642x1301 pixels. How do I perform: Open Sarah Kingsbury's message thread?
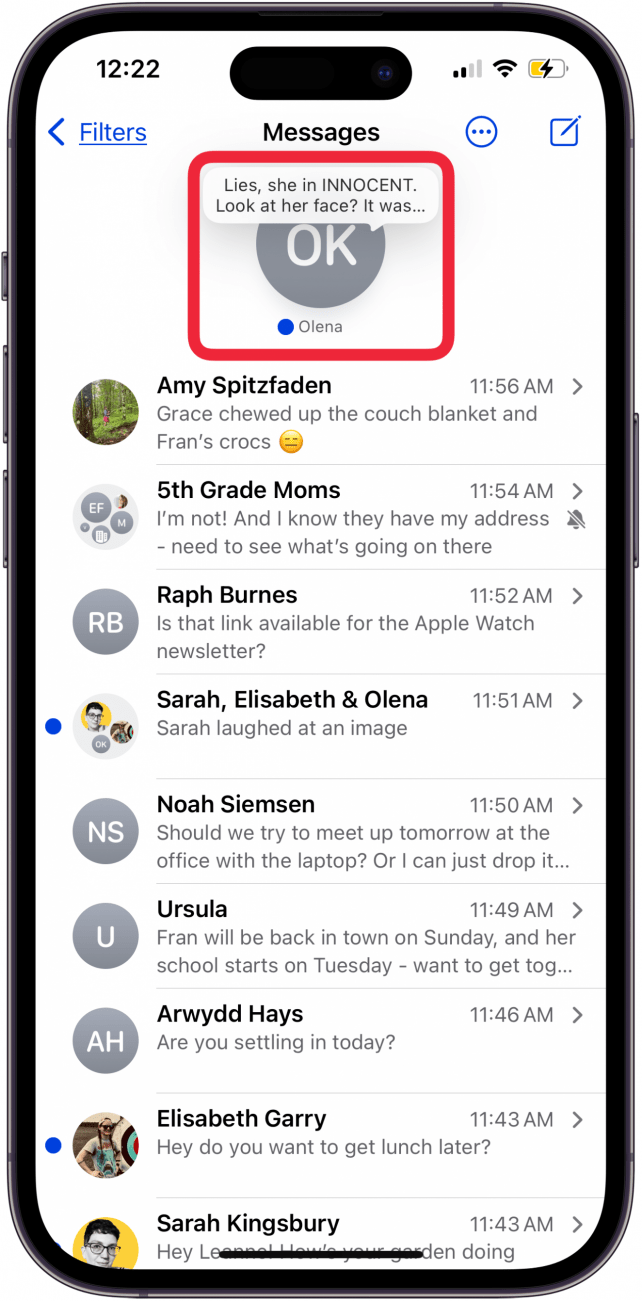(350, 1238)
